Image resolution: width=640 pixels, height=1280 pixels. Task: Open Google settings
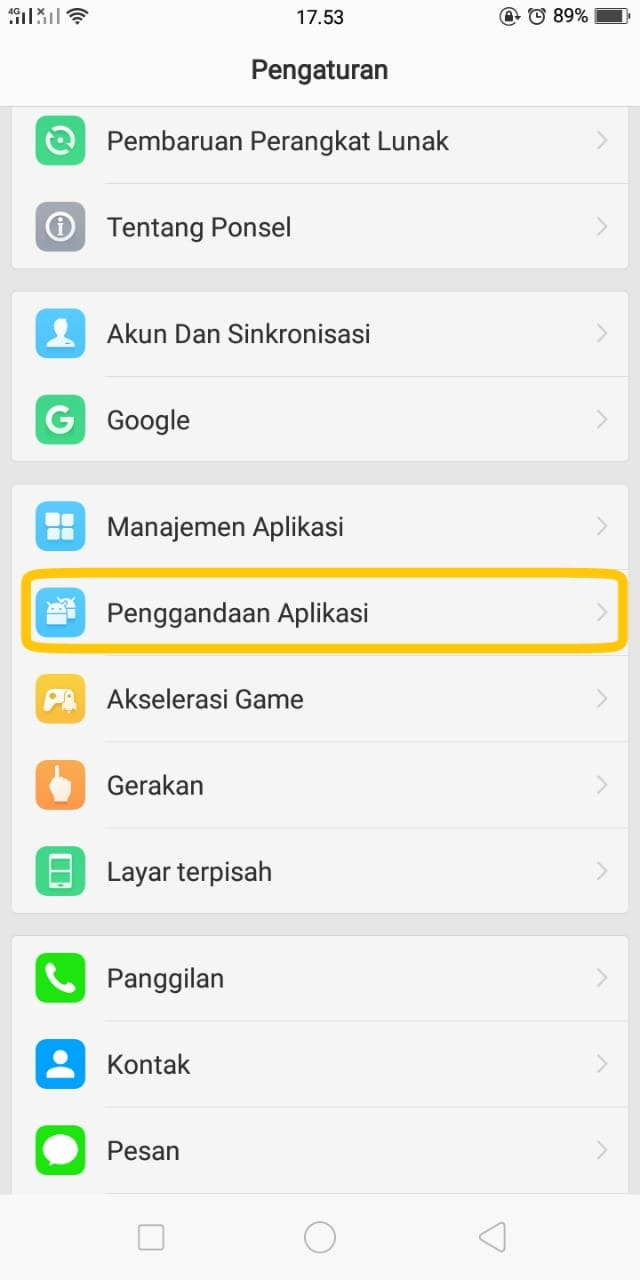click(320, 420)
